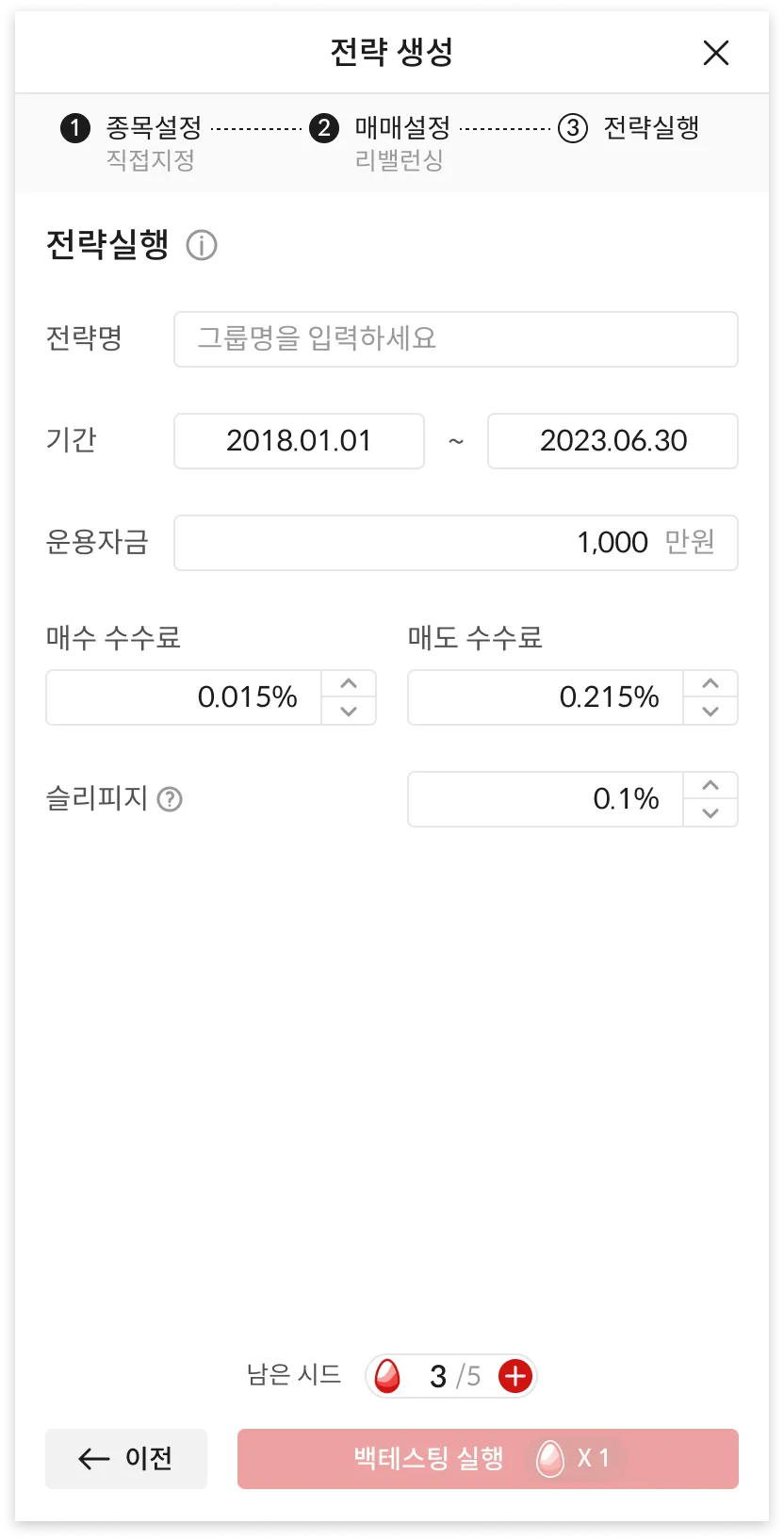Screen dimensions: 784x1540
Task: Increase the 매수 수수료 value
Action: (349, 684)
